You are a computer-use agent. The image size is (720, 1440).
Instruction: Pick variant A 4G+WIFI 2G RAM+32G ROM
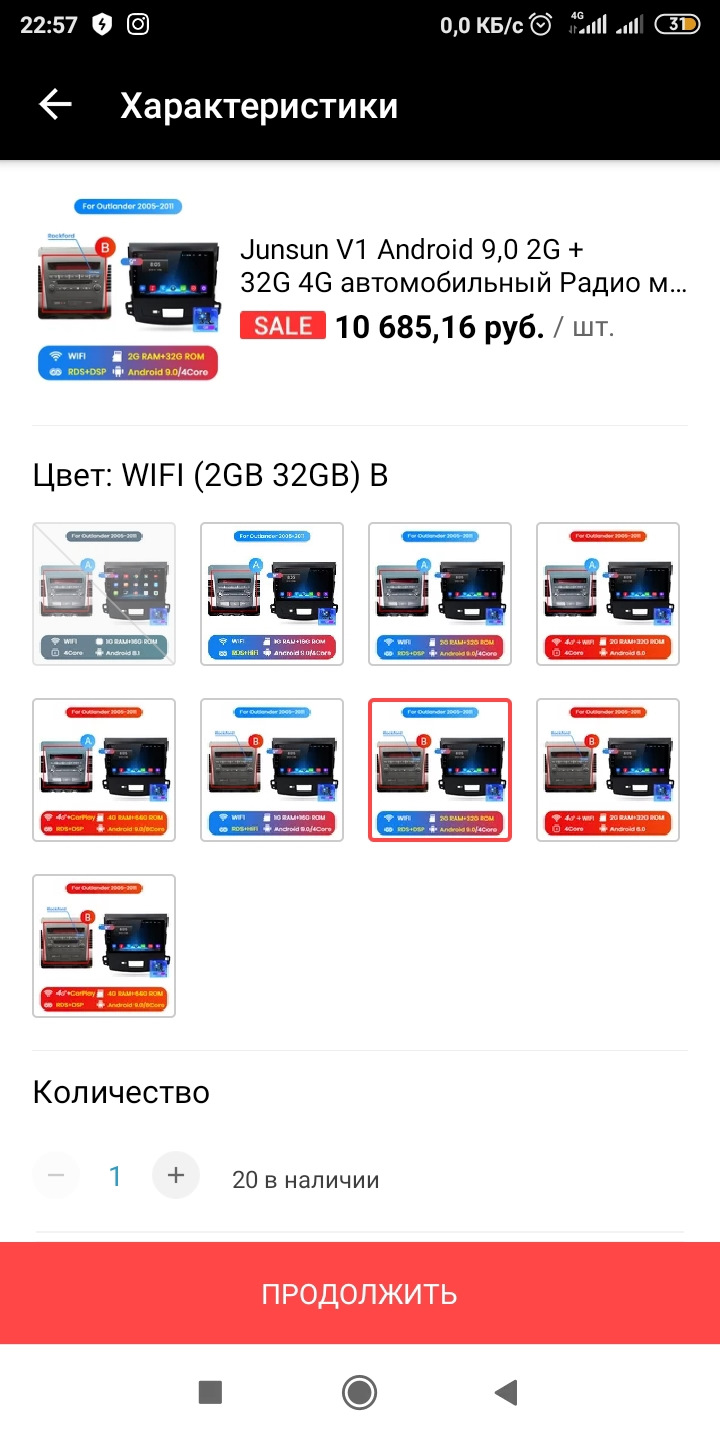coord(608,594)
